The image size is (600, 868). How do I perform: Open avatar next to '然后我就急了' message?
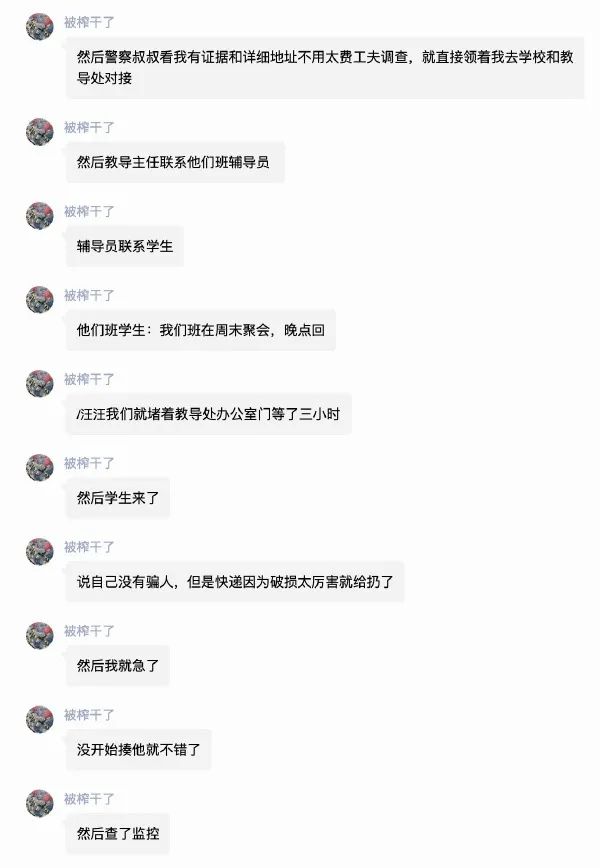[x=40, y=636]
